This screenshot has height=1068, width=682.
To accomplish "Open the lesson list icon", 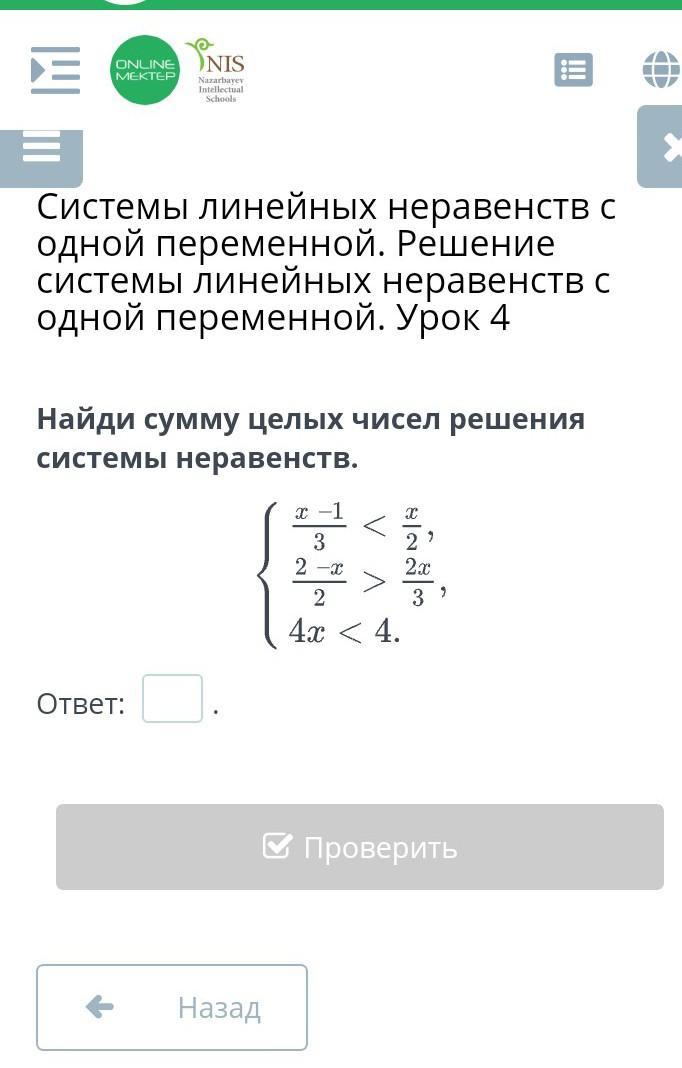I will point(573,70).
